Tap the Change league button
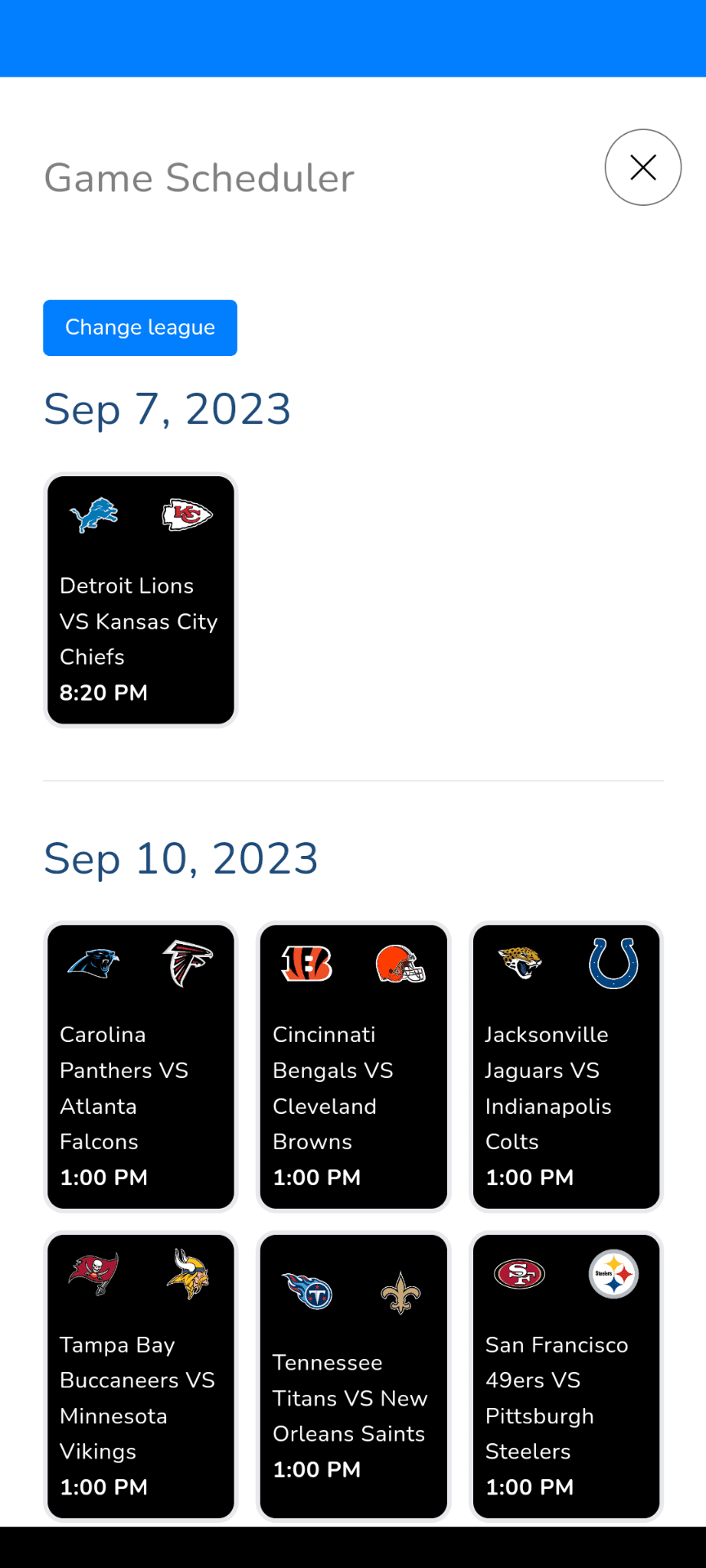The image size is (706, 1568). (x=140, y=327)
